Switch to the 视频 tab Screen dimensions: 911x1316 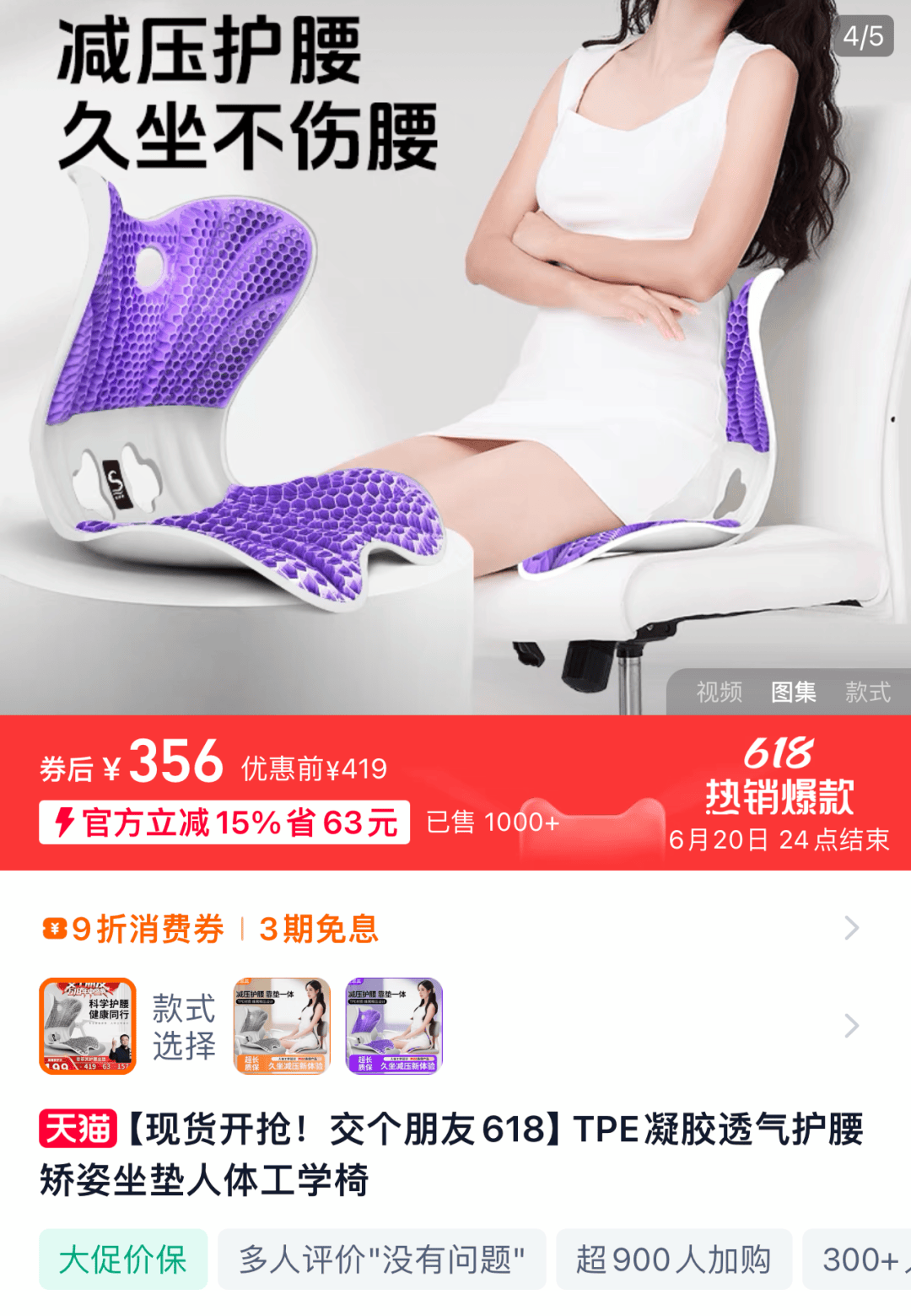(x=719, y=693)
